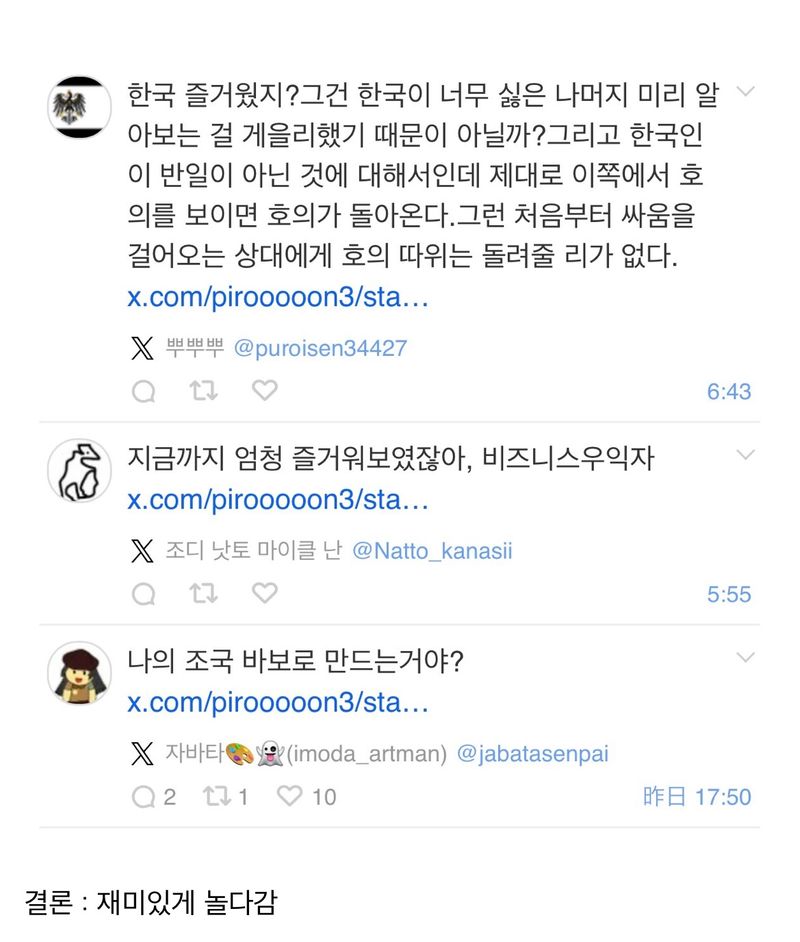Like the tweet from @puroisen34427
The height and width of the screenshot is (942, 800).
(264, 392)
